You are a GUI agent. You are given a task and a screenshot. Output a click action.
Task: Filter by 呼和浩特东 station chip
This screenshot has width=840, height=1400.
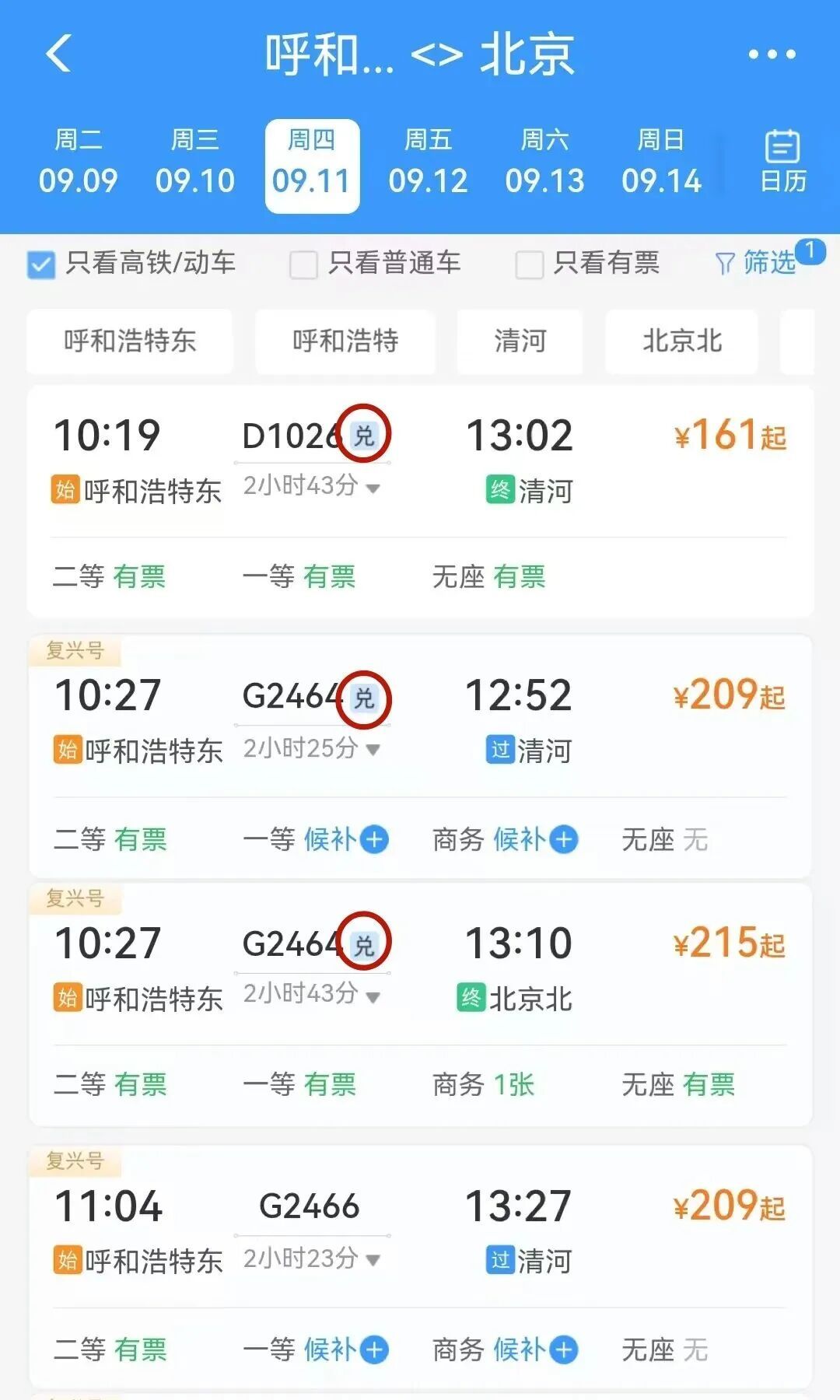pos(130,341)
